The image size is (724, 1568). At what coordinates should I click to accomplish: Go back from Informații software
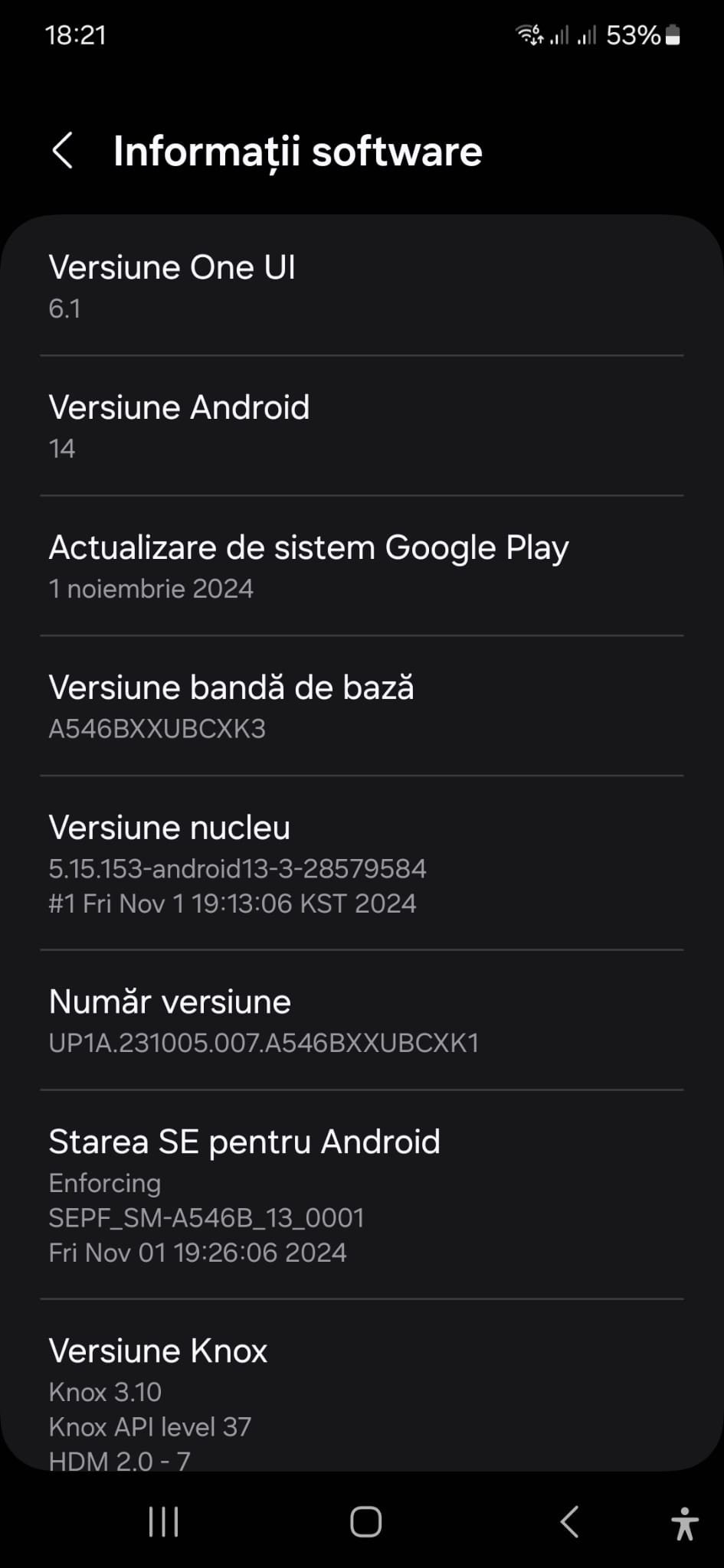[x=63, y=151]
